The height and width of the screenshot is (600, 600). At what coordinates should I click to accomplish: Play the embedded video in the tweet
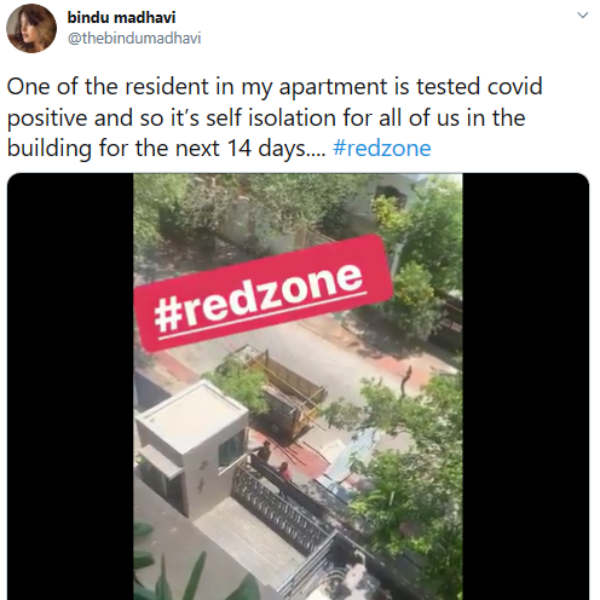[x=298, y=385]
